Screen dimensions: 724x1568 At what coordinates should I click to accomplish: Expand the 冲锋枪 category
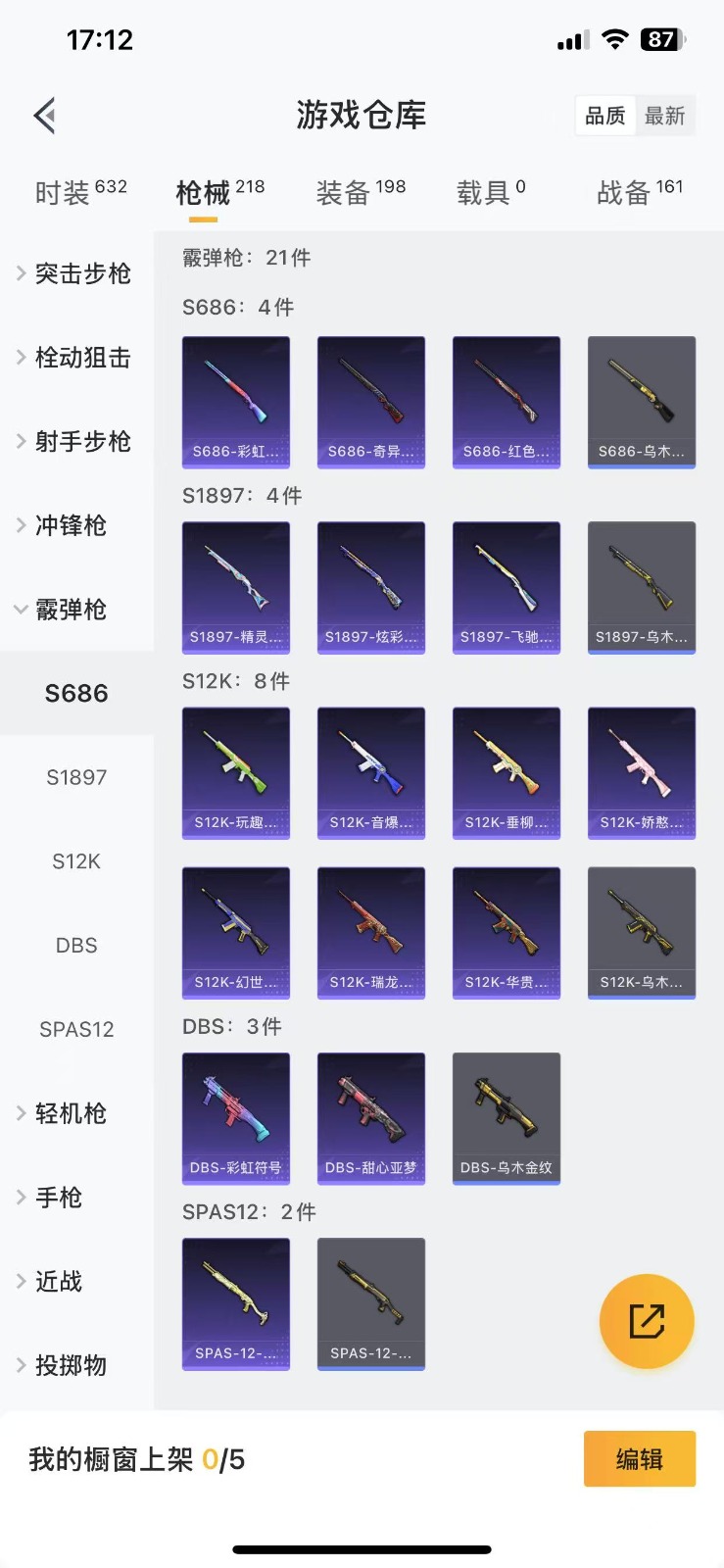71,525
